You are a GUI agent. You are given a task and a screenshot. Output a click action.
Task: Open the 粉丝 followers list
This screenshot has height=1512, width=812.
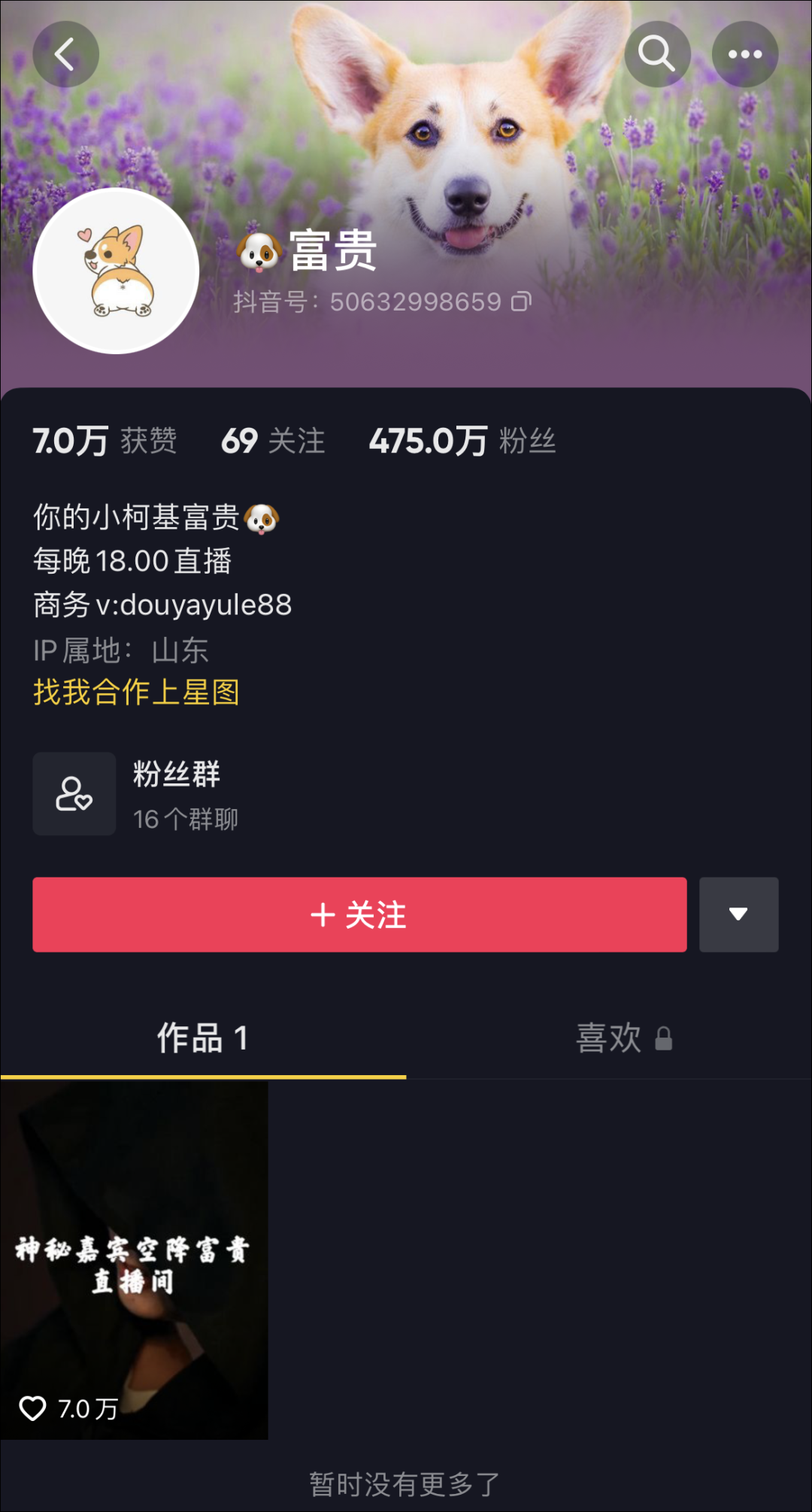(462, 441)
